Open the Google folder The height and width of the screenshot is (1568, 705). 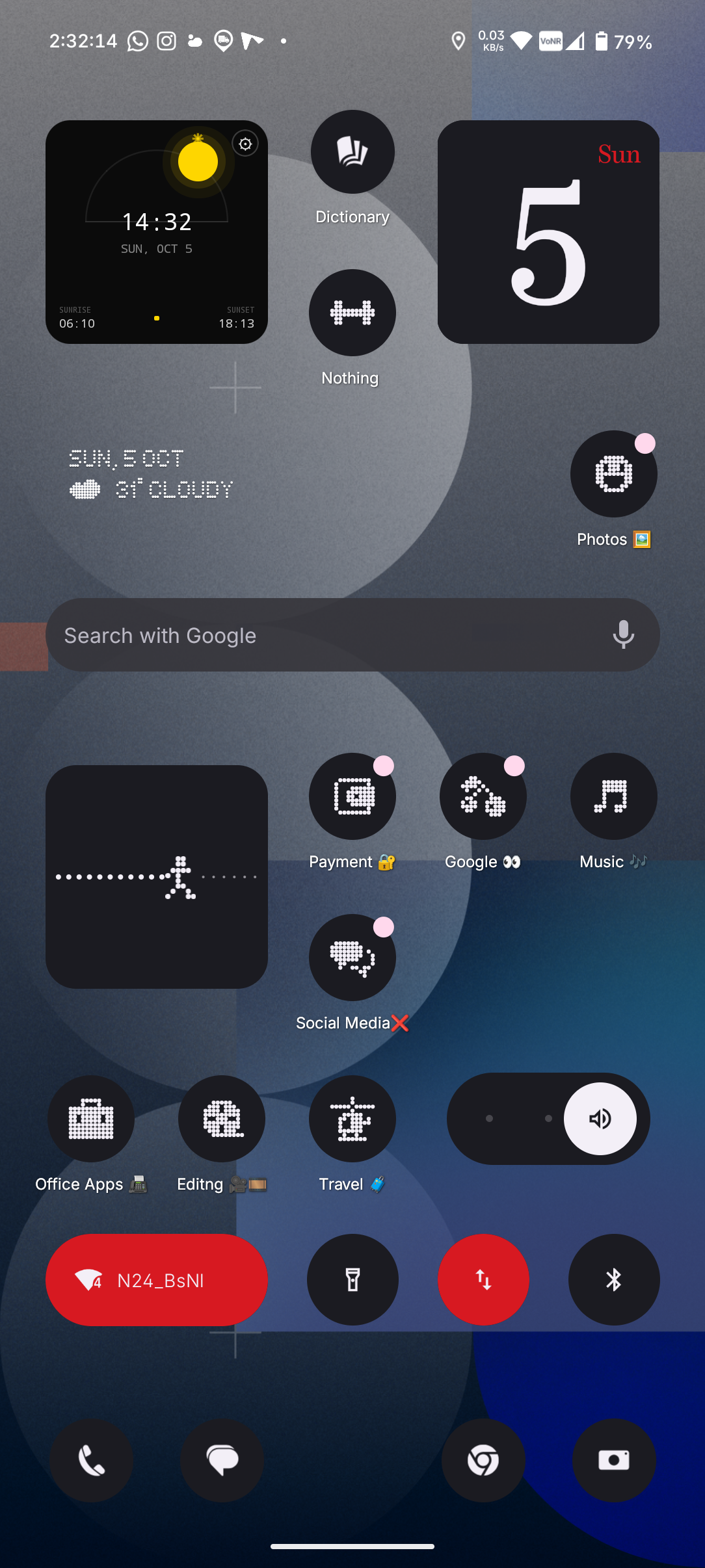(483, 796)
